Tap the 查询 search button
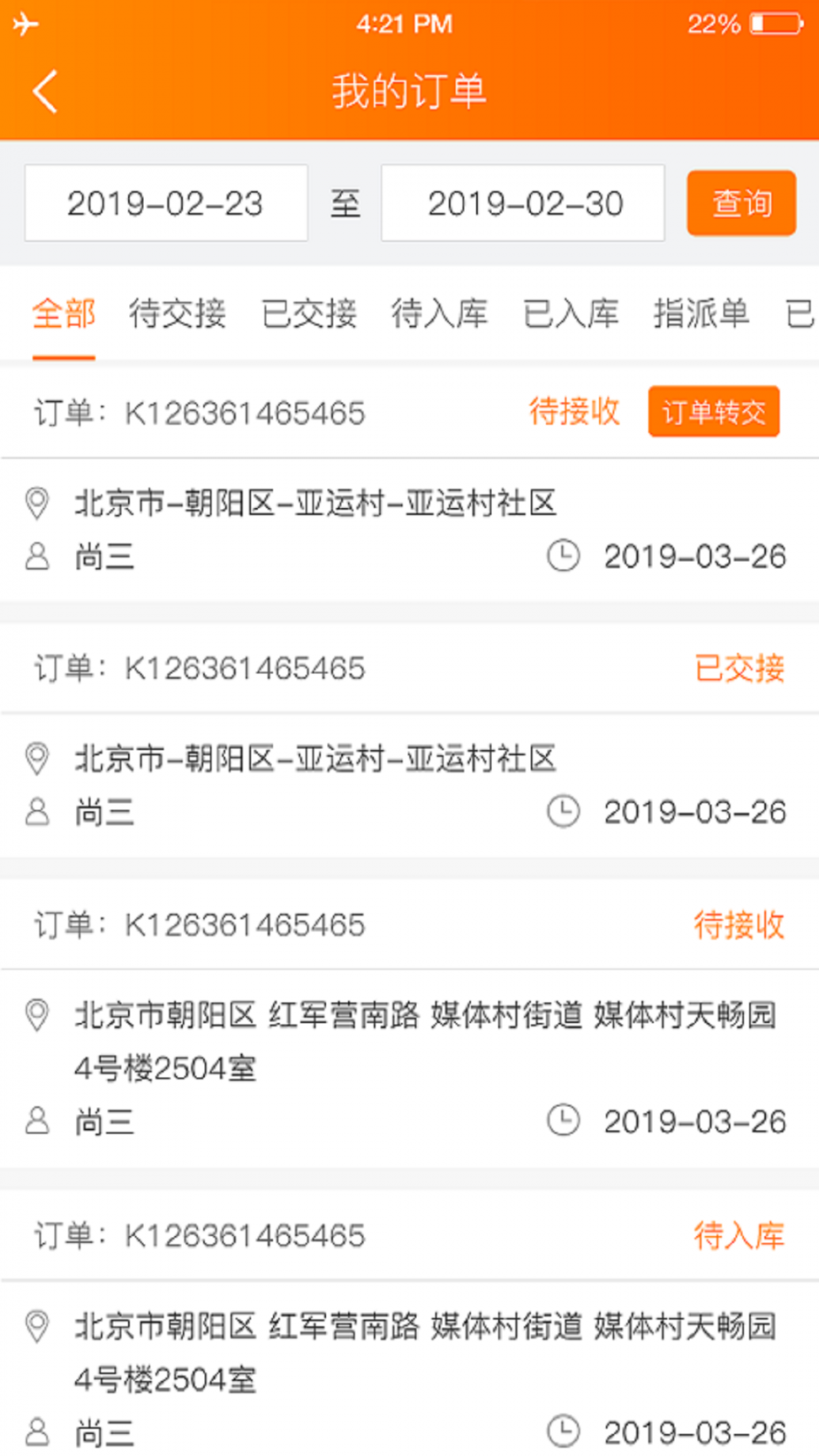 tap(741, 203)
